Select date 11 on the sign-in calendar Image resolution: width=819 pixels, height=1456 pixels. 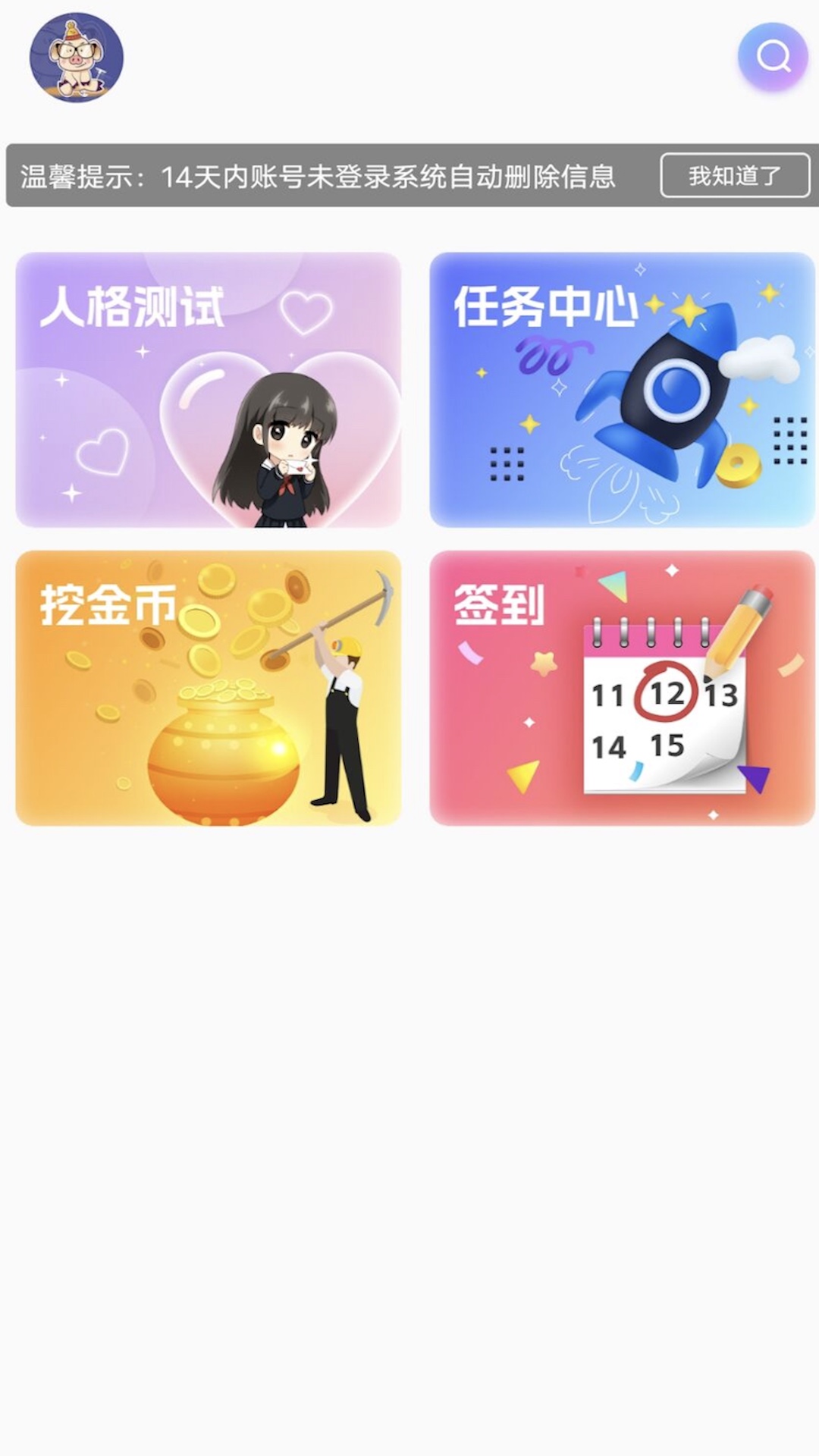click(x=609, y=695)
